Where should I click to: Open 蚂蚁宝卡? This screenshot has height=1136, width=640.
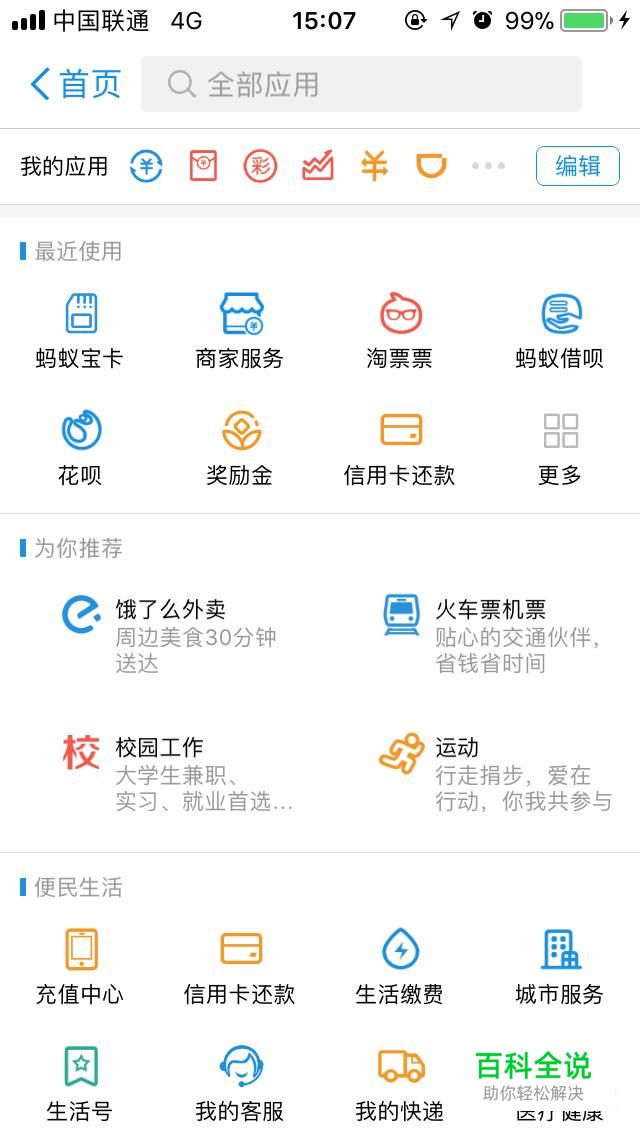(x=80, y=330)
